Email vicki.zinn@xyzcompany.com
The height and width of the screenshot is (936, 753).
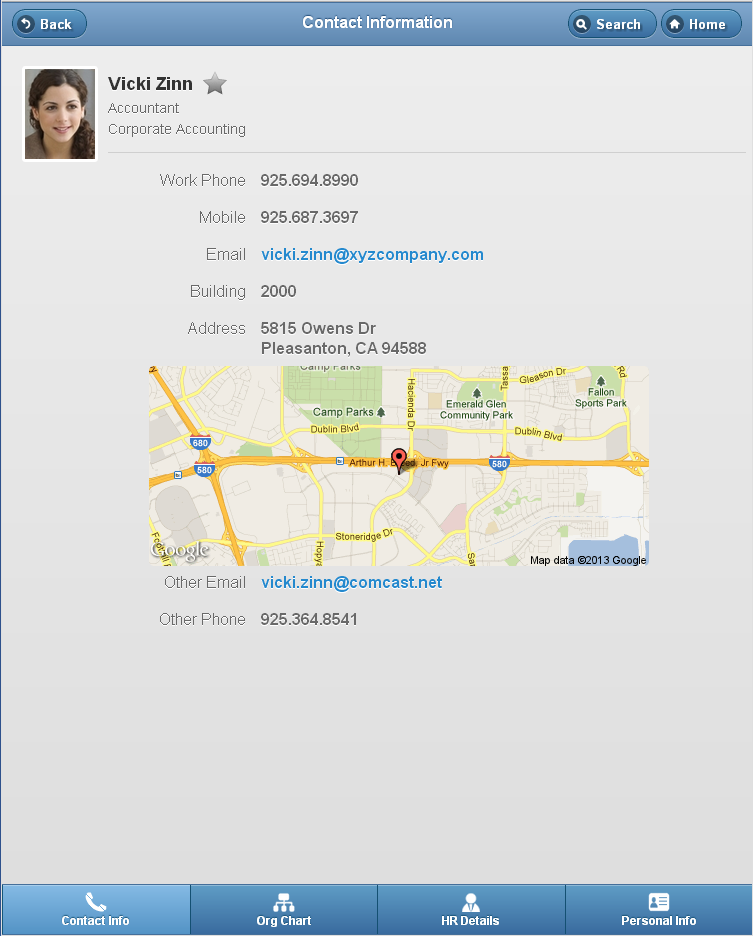[x=372, y=255]
